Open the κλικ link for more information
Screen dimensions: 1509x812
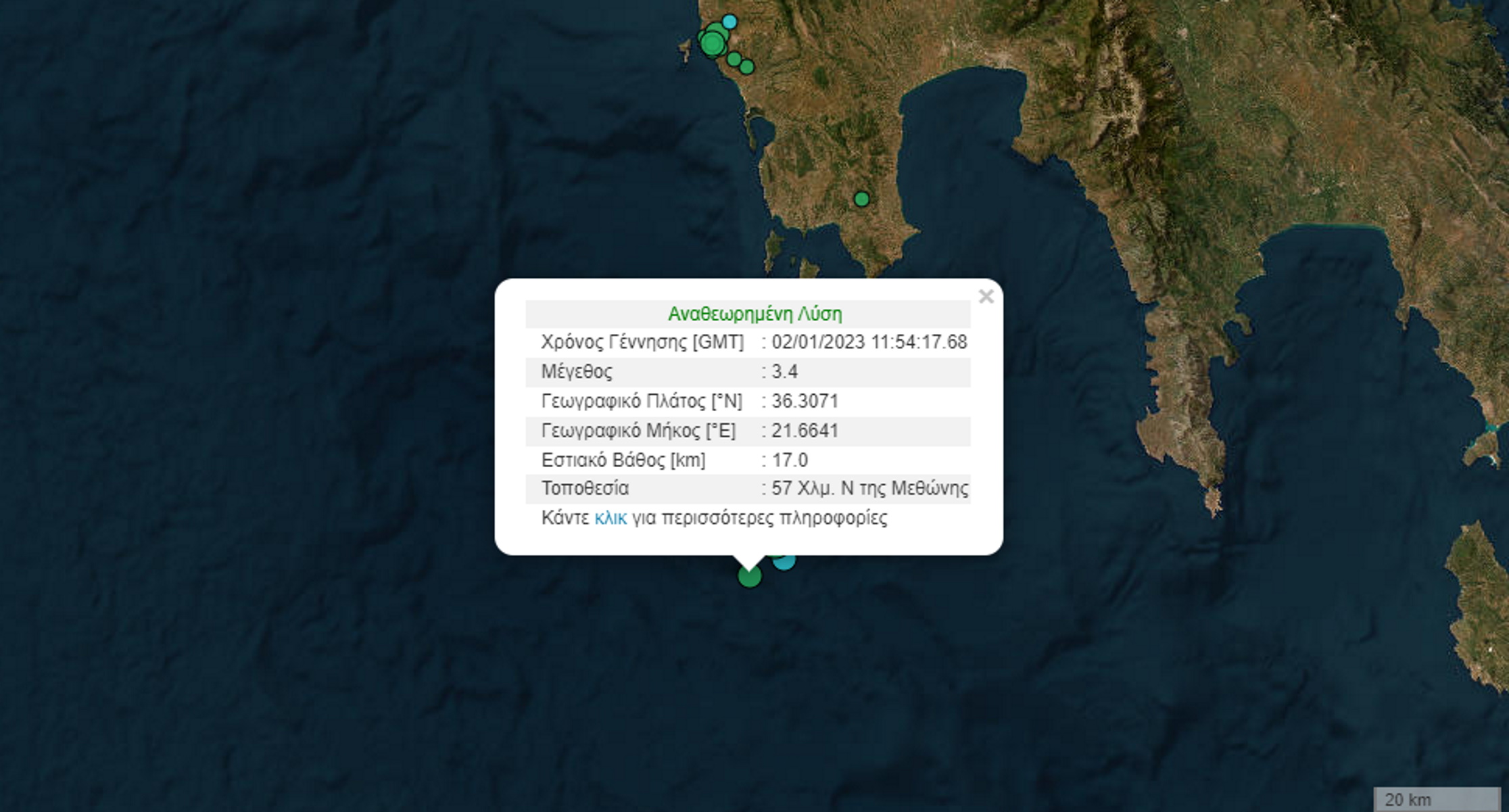pyautogui.click(x=610, y=518)
